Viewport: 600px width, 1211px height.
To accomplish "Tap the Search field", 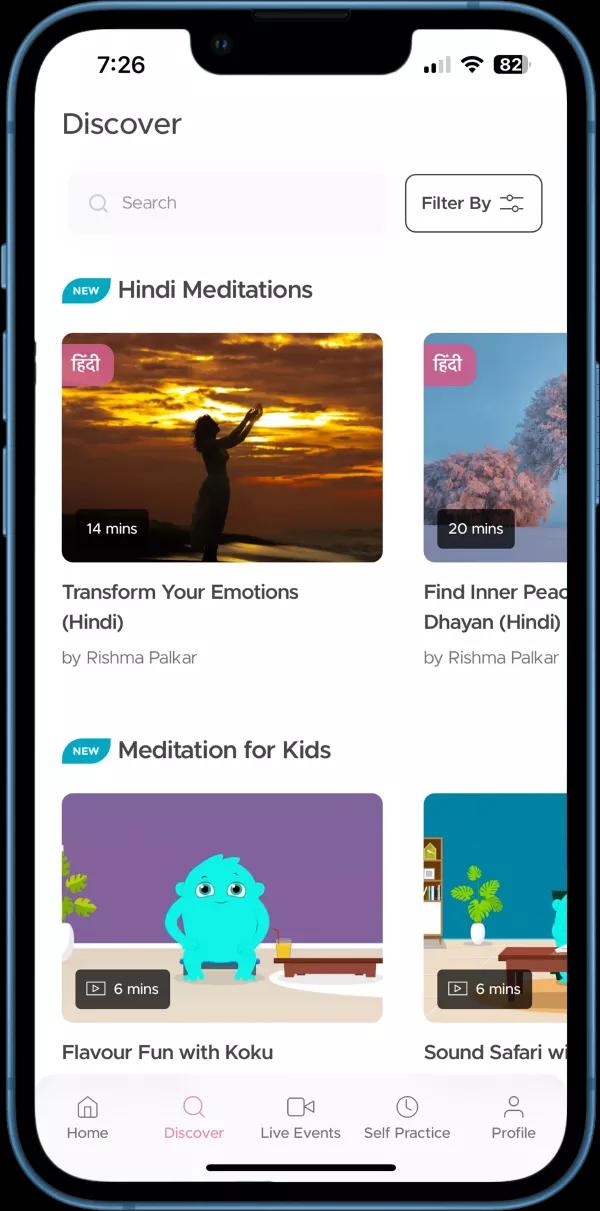I will (227, 203).
